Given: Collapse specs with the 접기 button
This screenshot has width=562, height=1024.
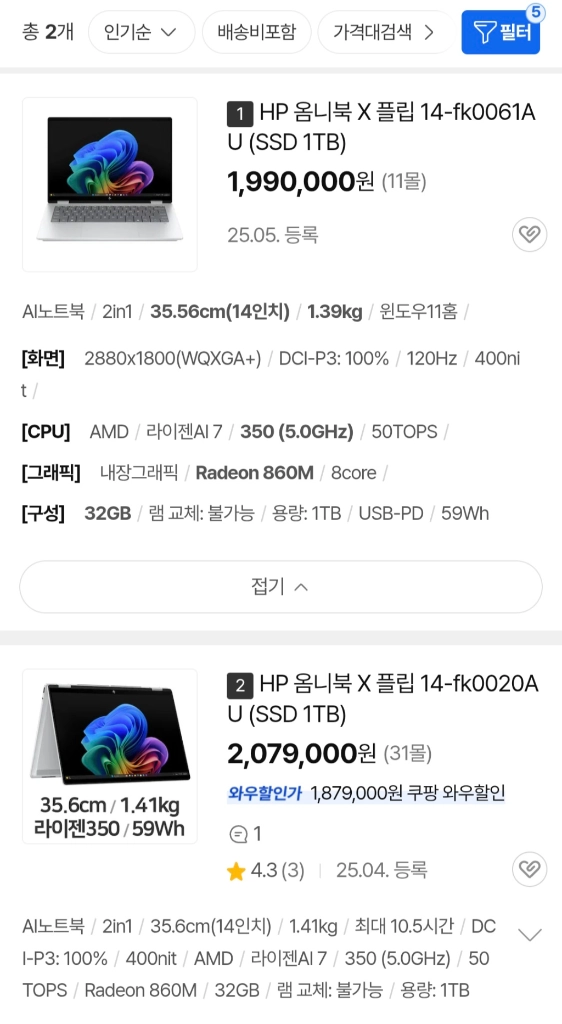Looking at the screenshot, I should click(x=281, y=586).
